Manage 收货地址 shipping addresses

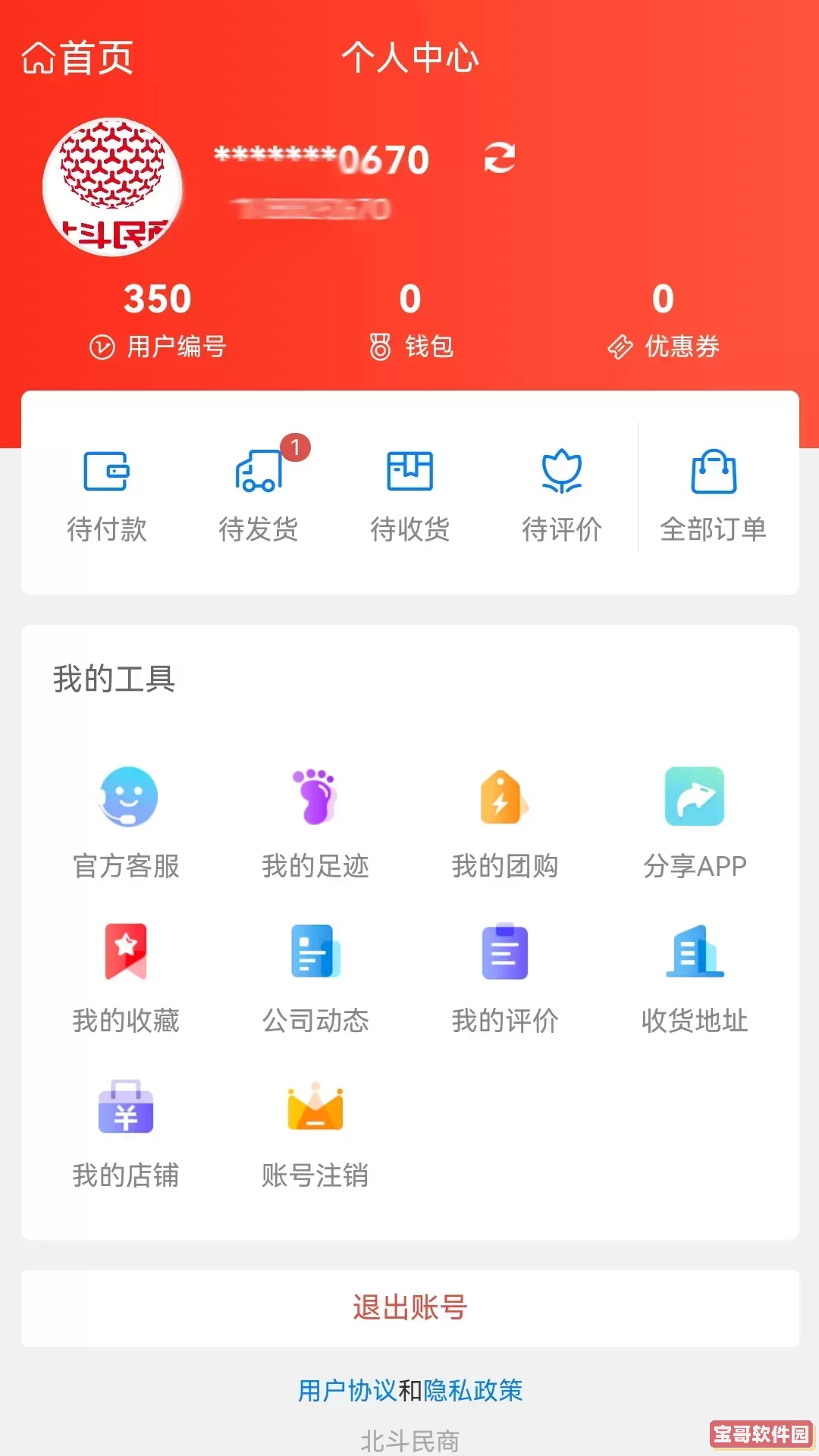tap(693, 978)
